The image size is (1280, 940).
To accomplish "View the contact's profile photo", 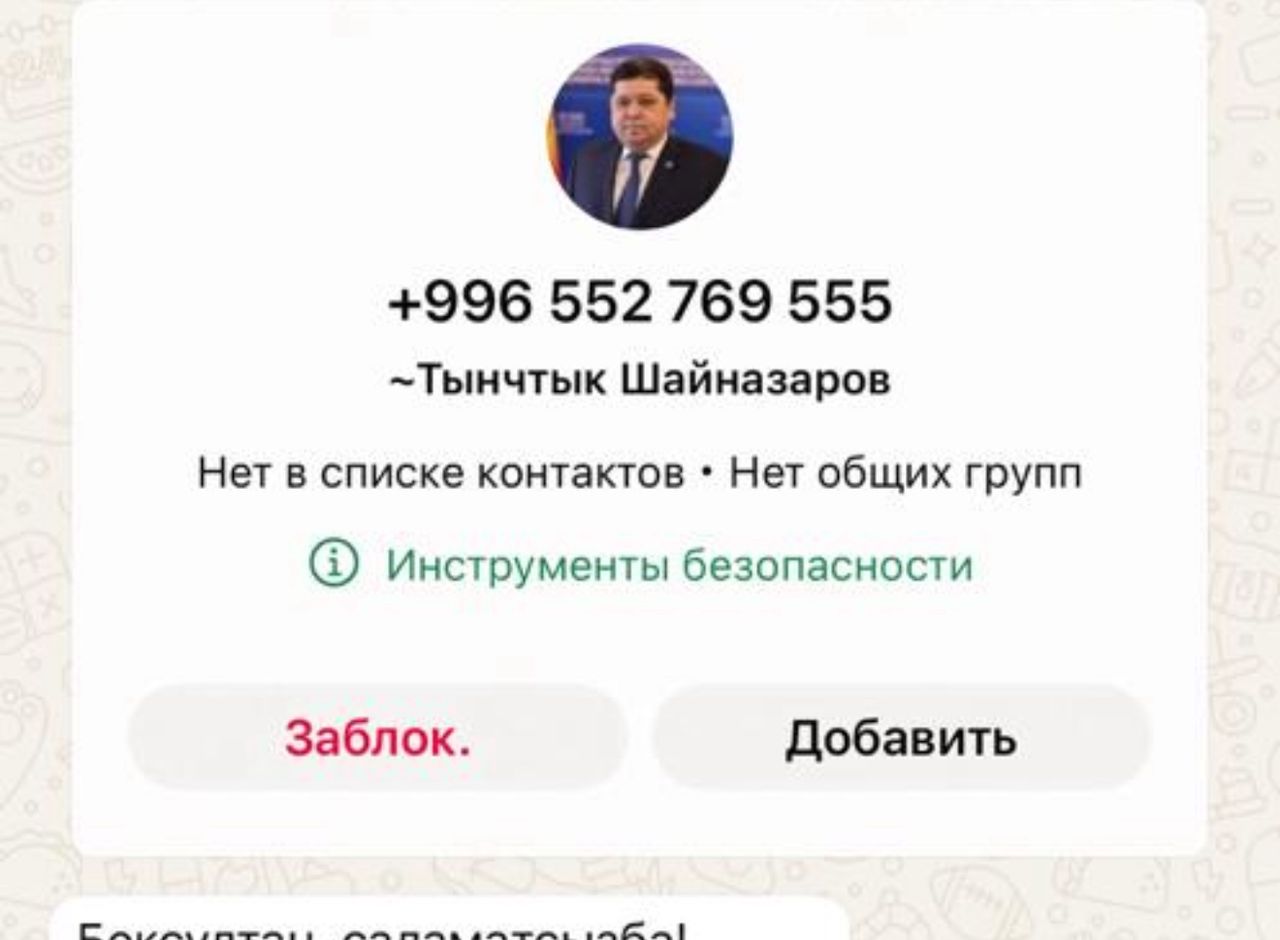I will coord(640,137).
